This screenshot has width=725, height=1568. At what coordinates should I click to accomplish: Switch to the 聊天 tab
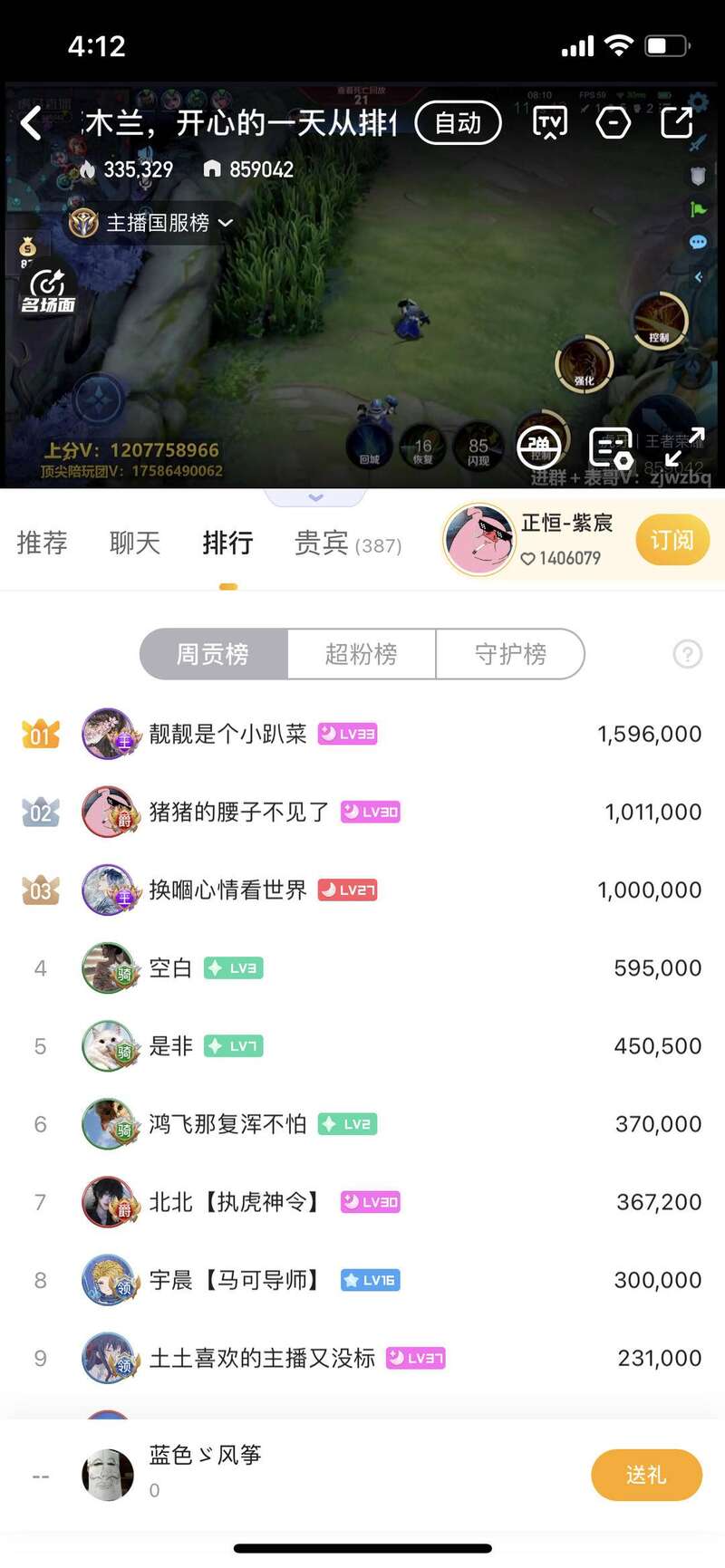[134, 543]
